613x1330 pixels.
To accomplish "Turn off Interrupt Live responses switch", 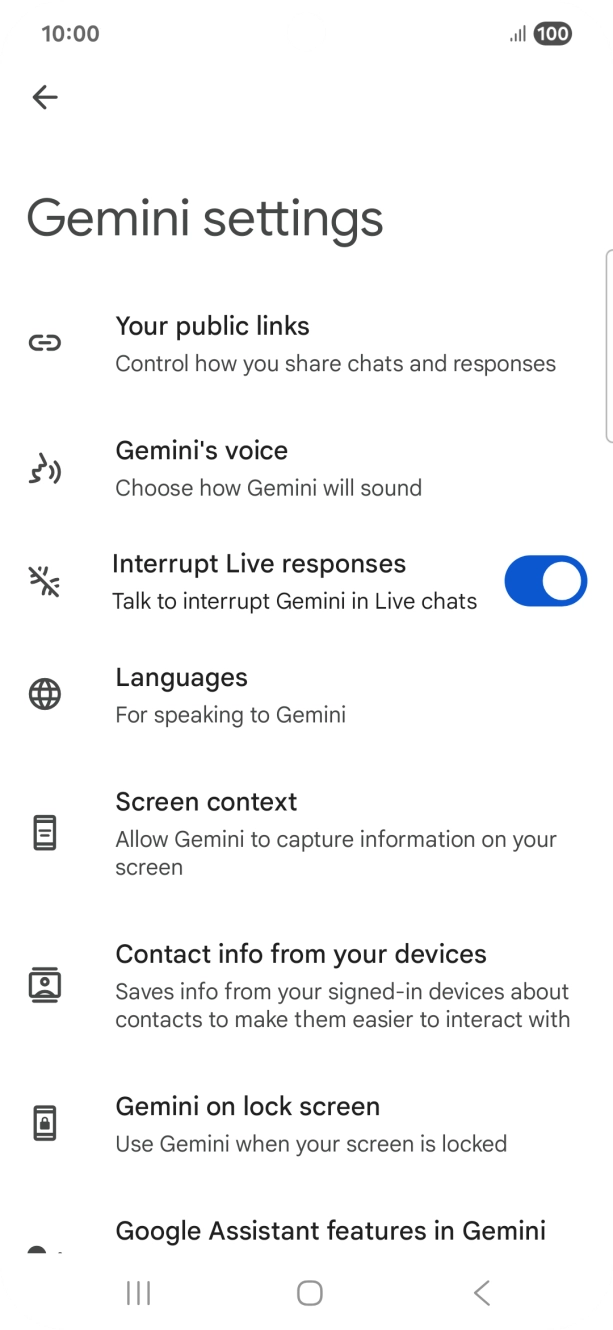I will click(x=544, y=581).
